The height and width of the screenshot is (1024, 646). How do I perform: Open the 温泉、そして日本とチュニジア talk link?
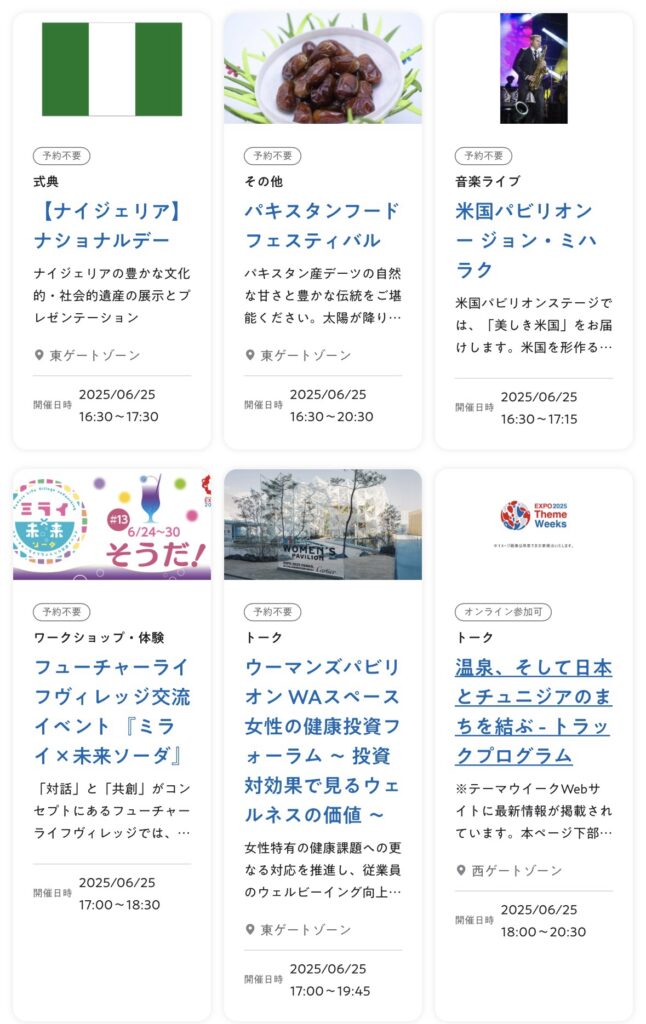pyautogui.click(x=533, y=711)
